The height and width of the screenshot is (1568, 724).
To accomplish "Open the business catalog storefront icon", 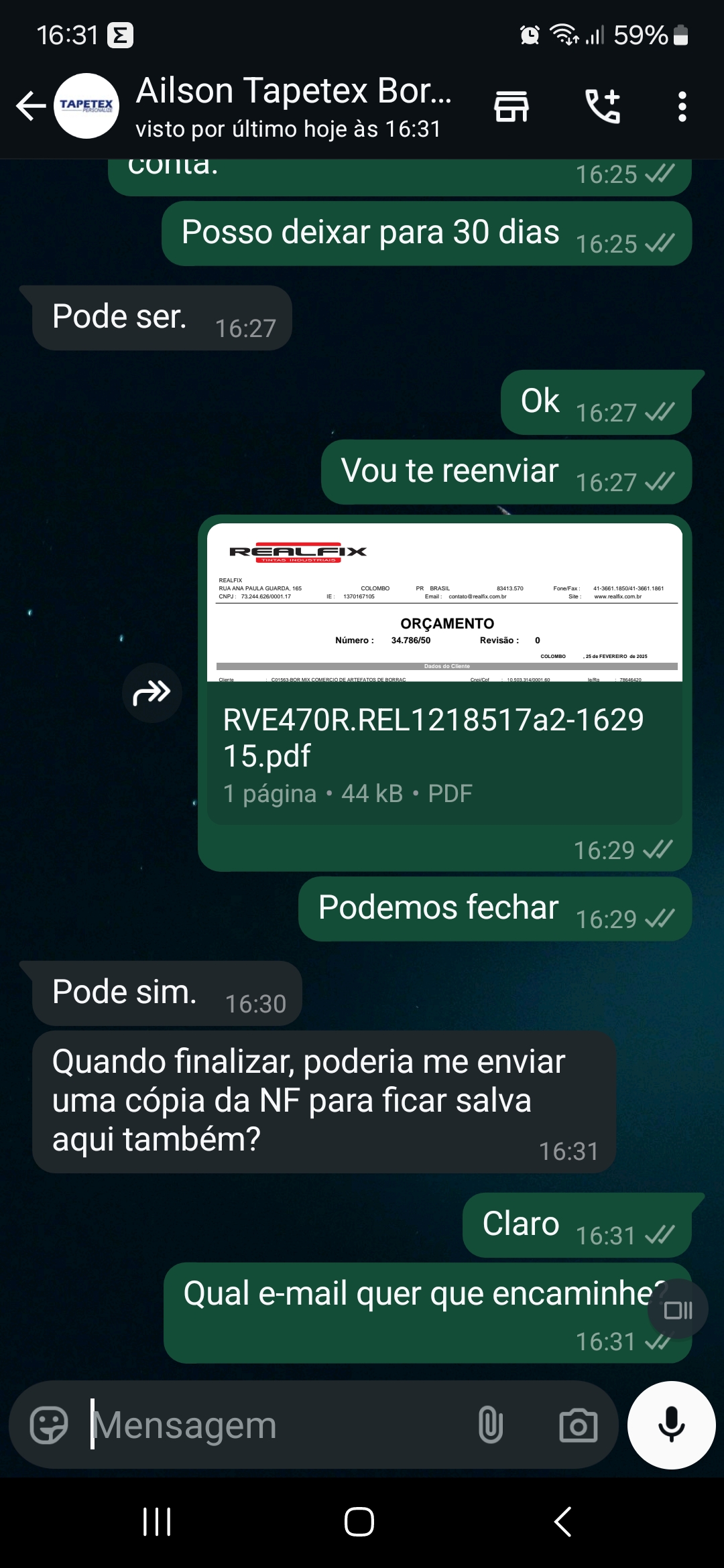I will coord(511,107).
